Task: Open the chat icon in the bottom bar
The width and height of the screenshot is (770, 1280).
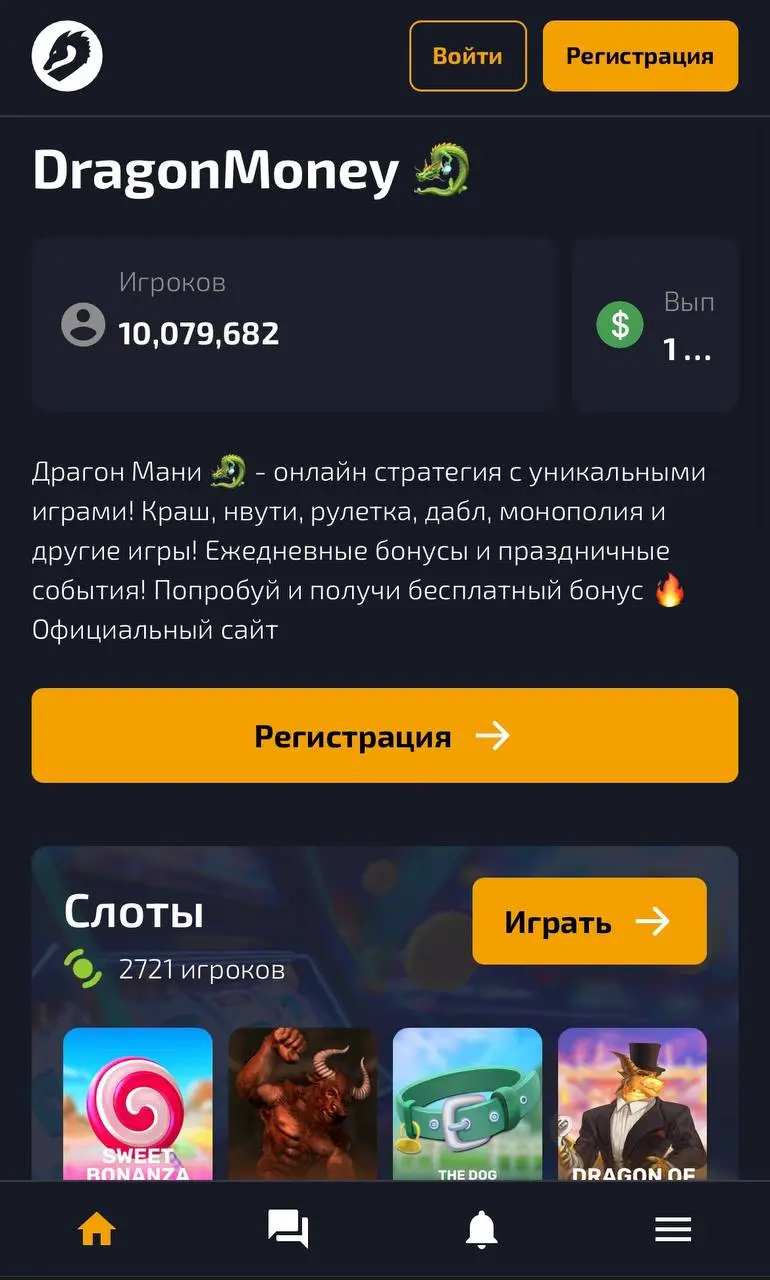Action: (288, 1228)
